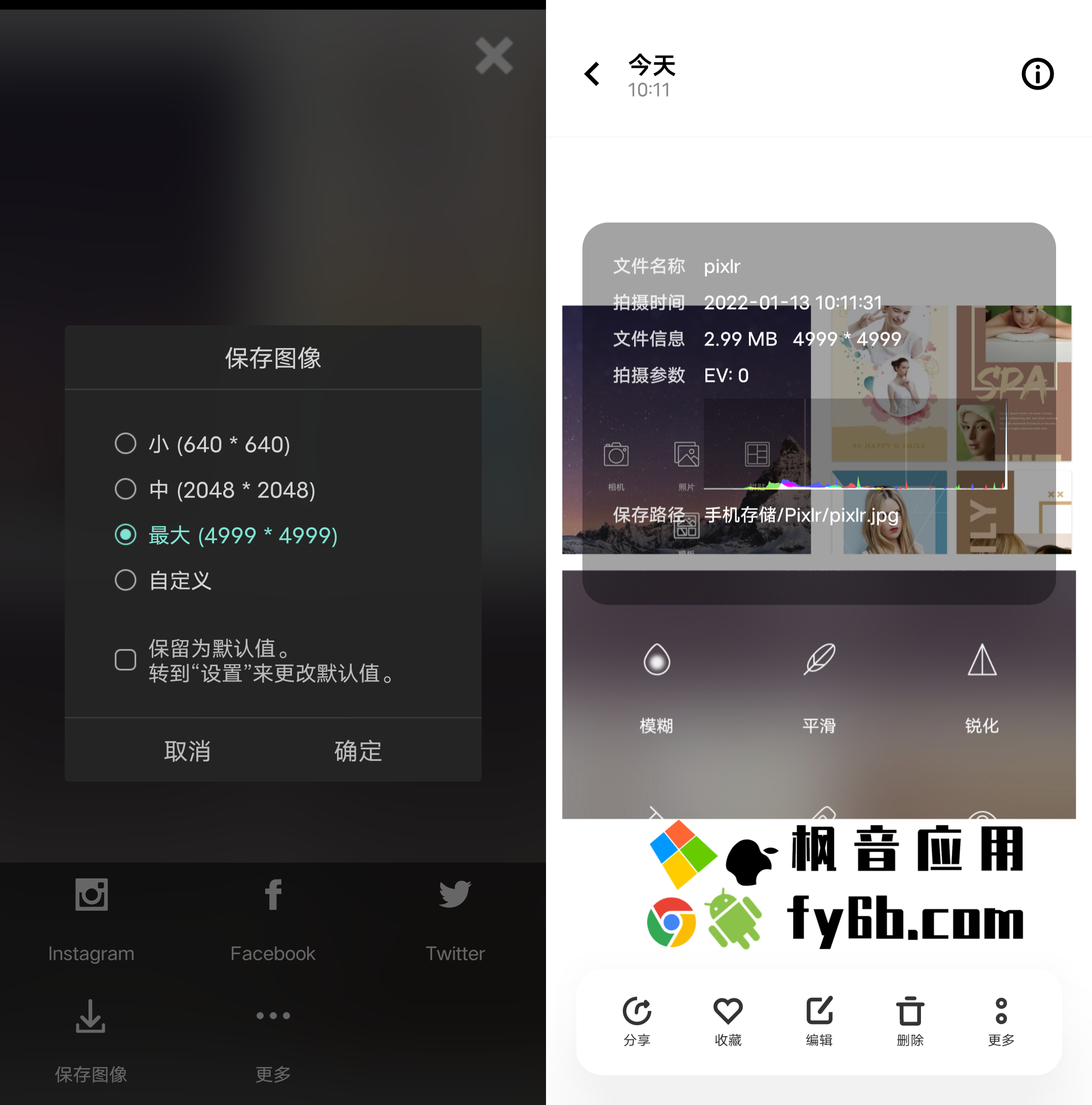Toggle the photo info icon
Screen dimensions: 1092x1105
point(1037,74)
